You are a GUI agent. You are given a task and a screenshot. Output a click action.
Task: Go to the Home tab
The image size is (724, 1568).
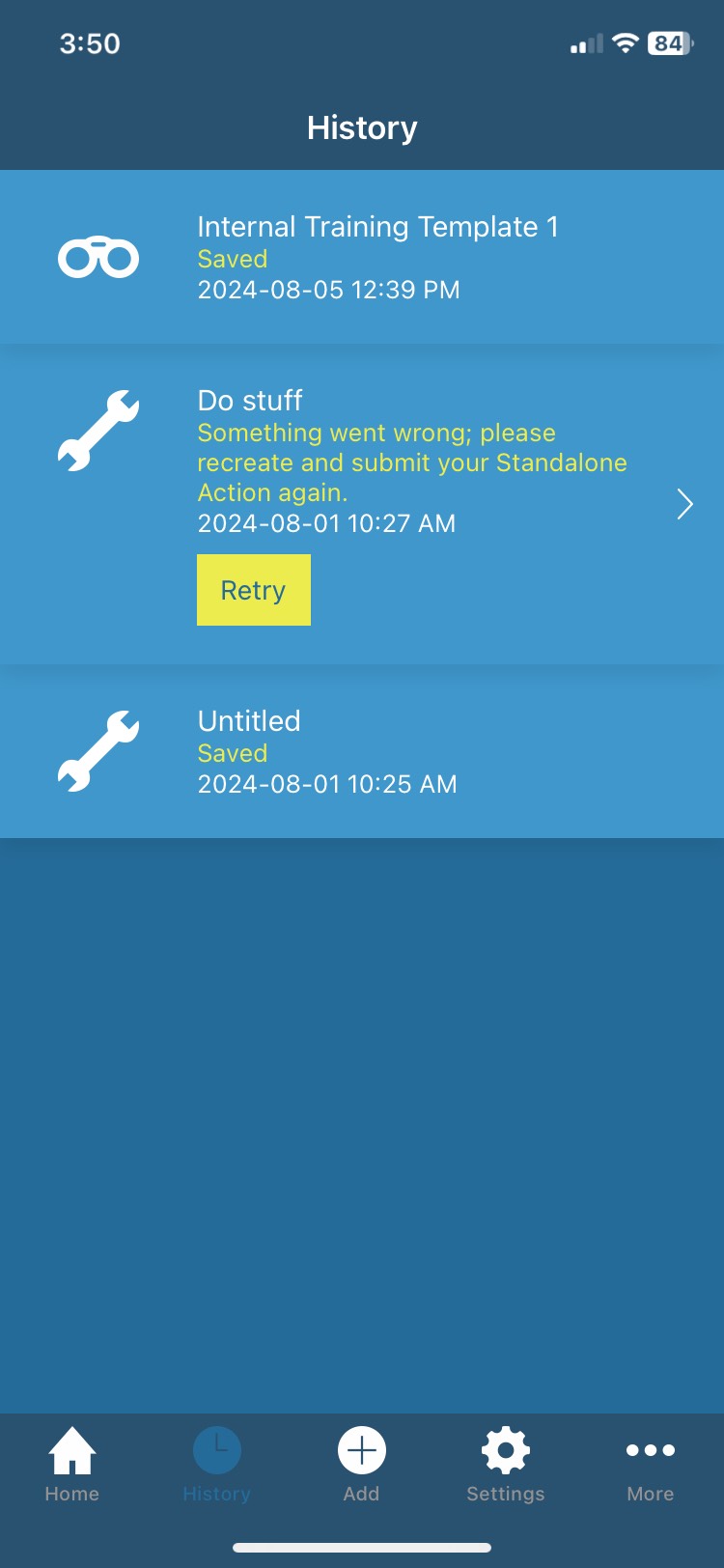coord(72,1464)
